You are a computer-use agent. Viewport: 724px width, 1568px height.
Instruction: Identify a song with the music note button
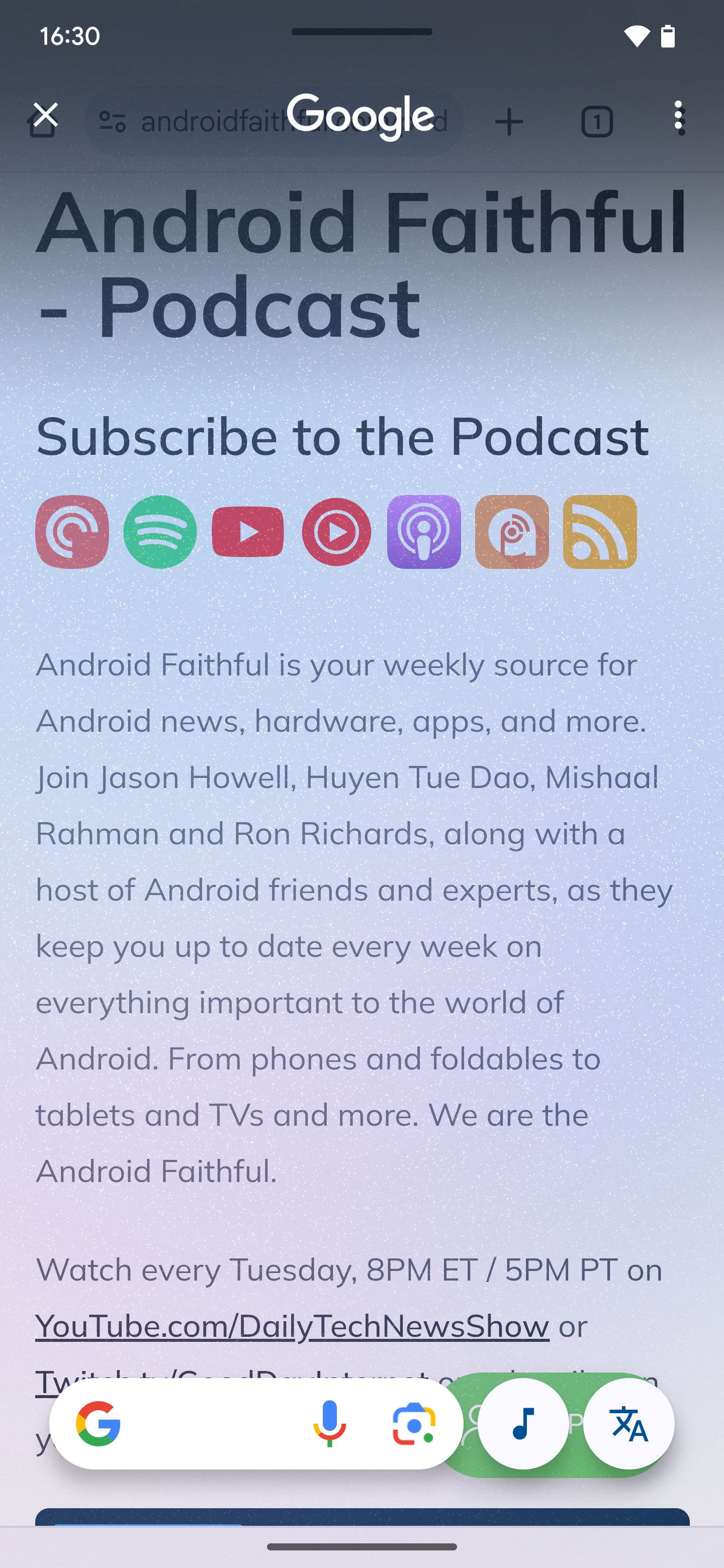click(523, 1424)
